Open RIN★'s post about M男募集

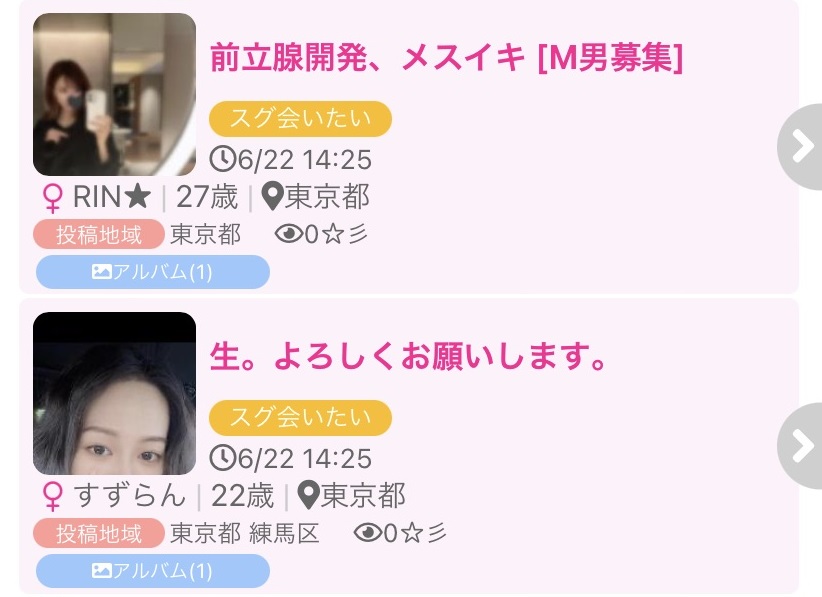[x=446, y=59]
